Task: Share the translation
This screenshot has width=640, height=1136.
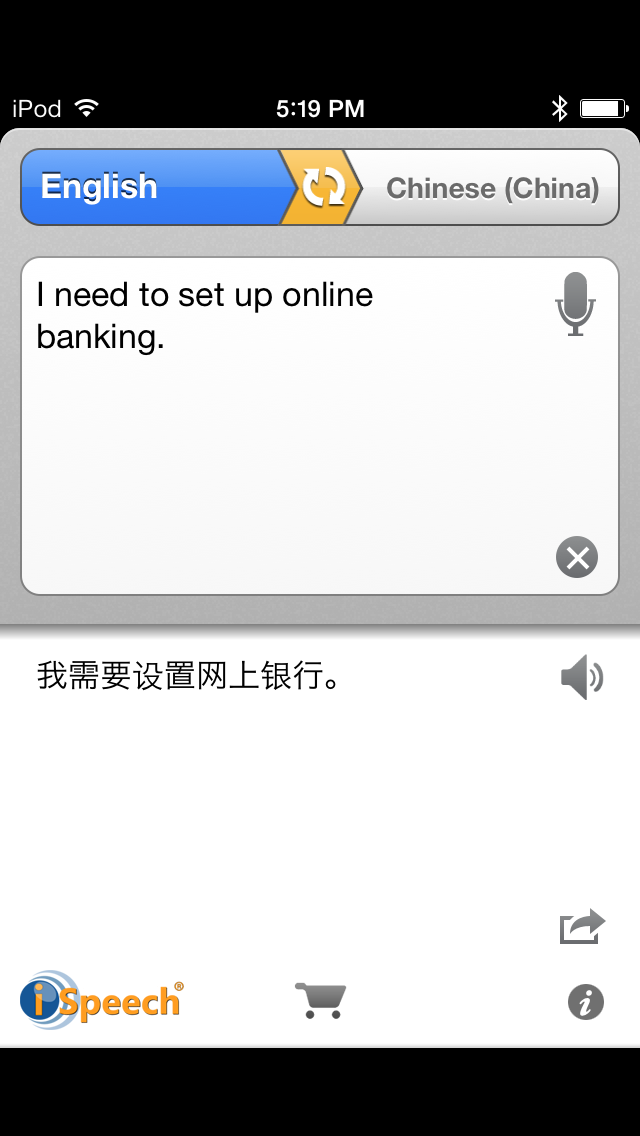Action: point(582,927)
